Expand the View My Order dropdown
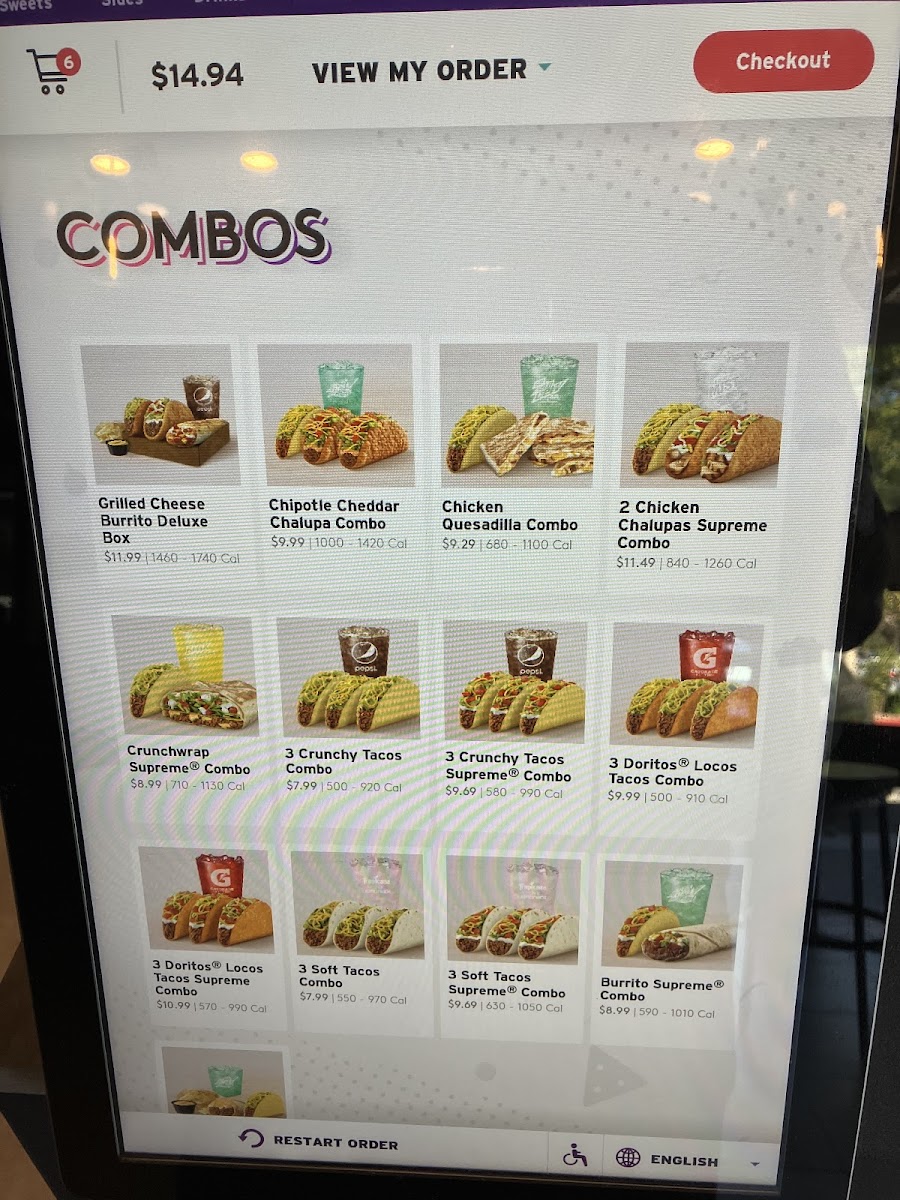 pos(431,71)
